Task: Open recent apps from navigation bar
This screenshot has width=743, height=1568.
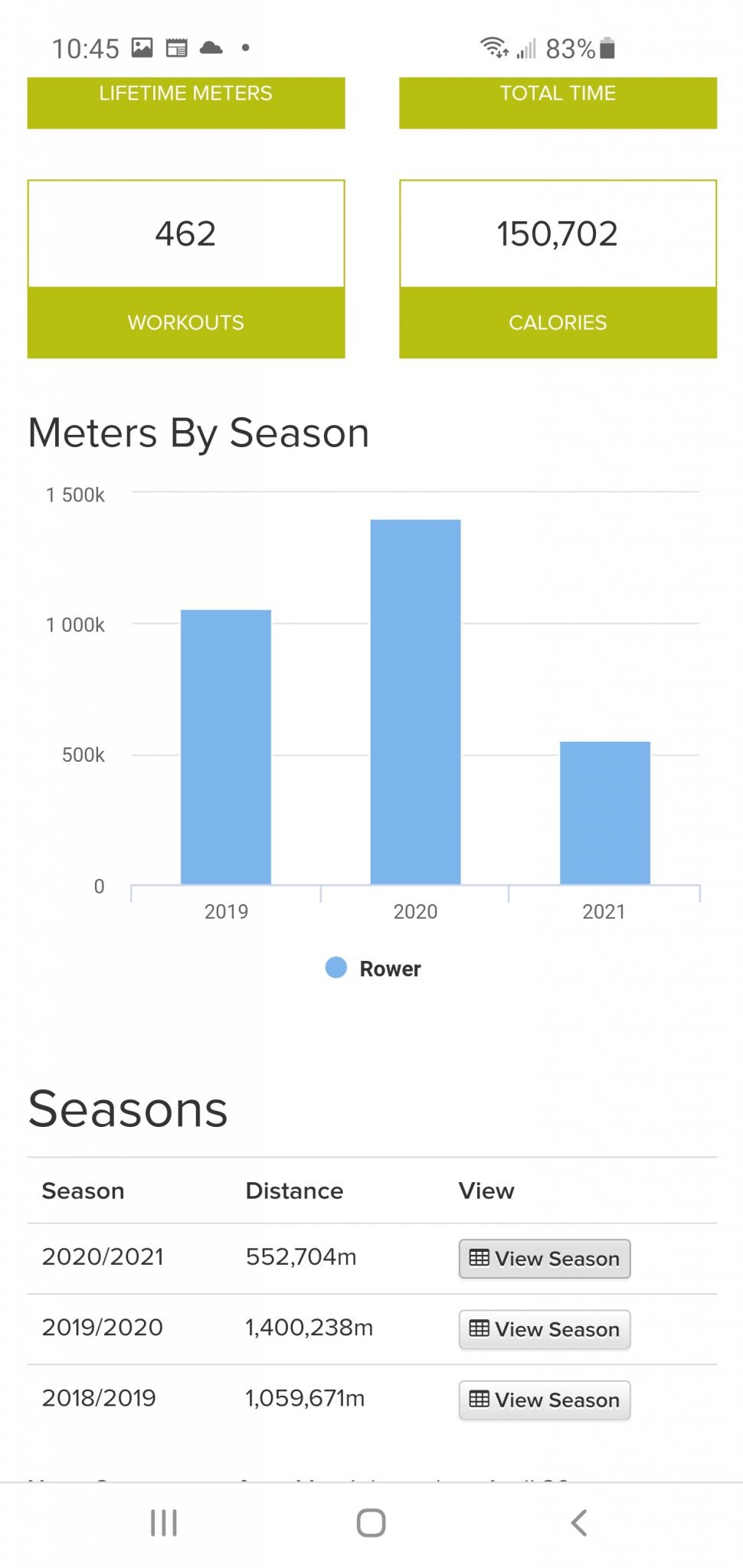Action: click(164, 1523)
